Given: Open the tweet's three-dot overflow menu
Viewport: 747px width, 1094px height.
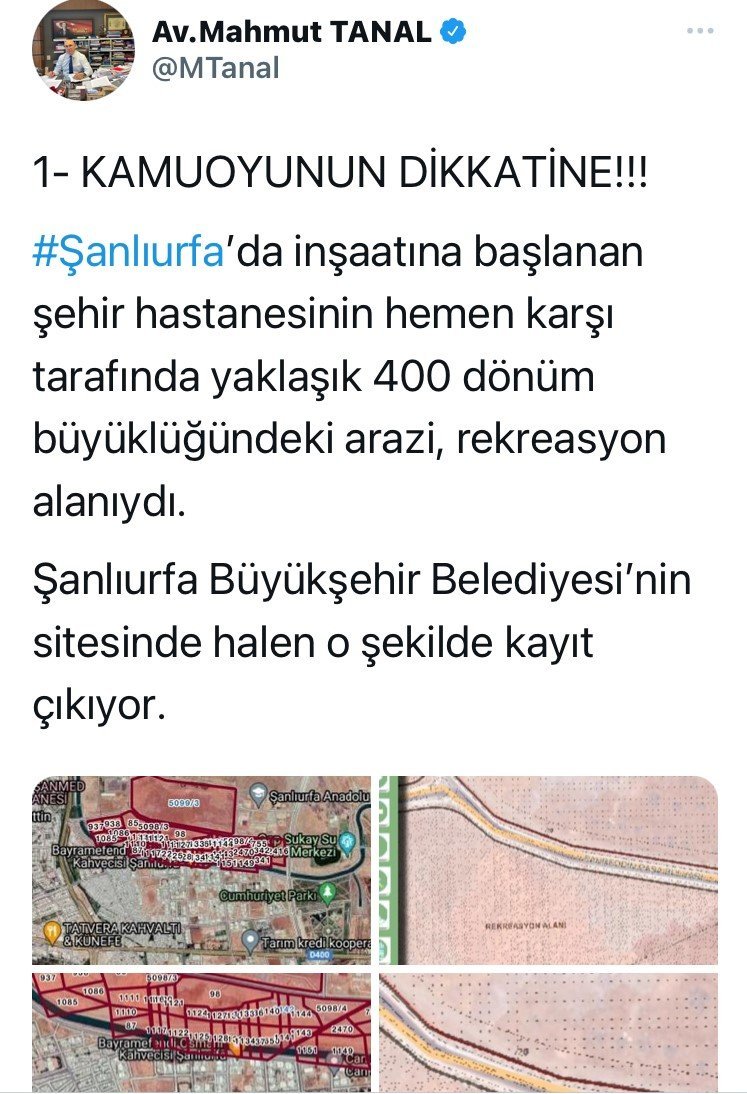Looking at the screenshot, I should [700, 31].
